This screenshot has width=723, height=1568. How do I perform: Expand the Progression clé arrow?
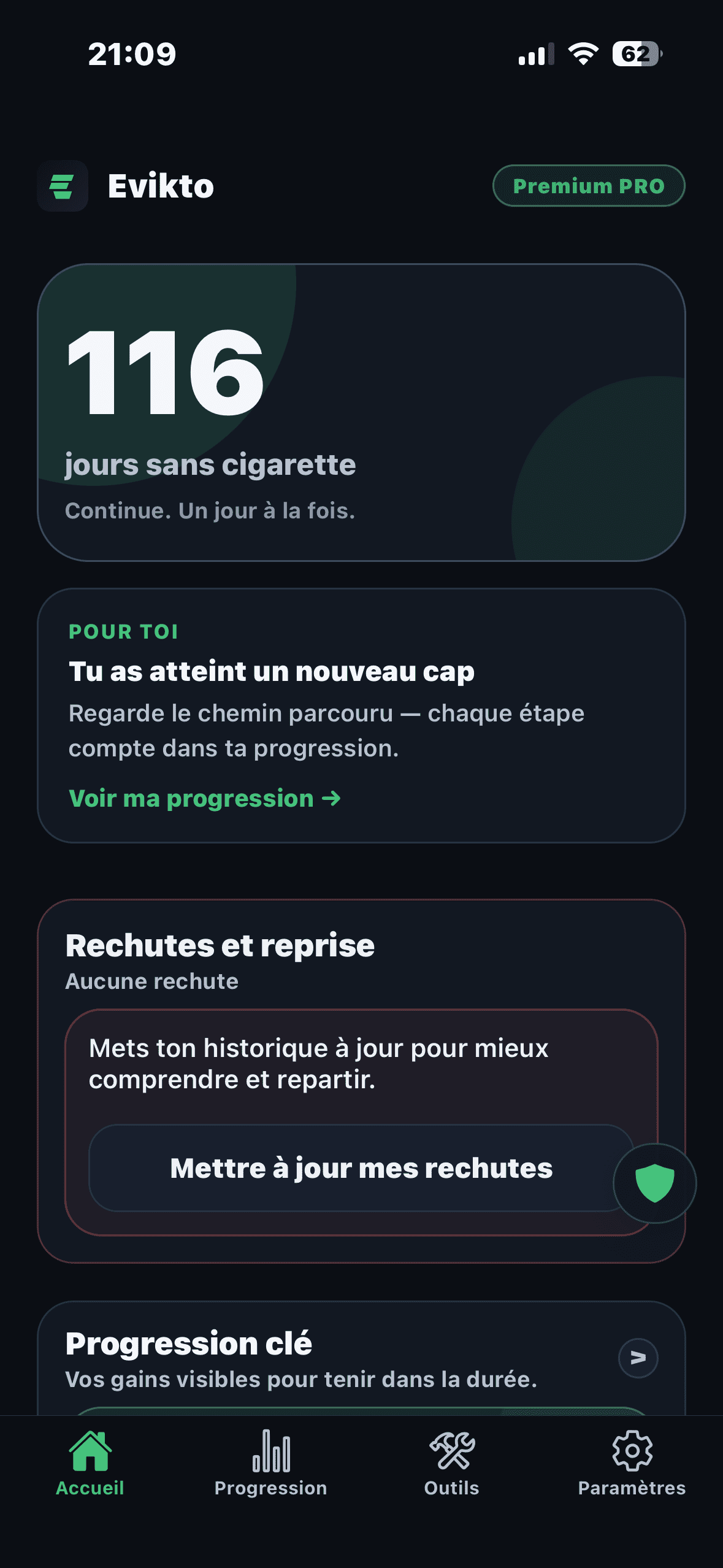pos(638,1358)
